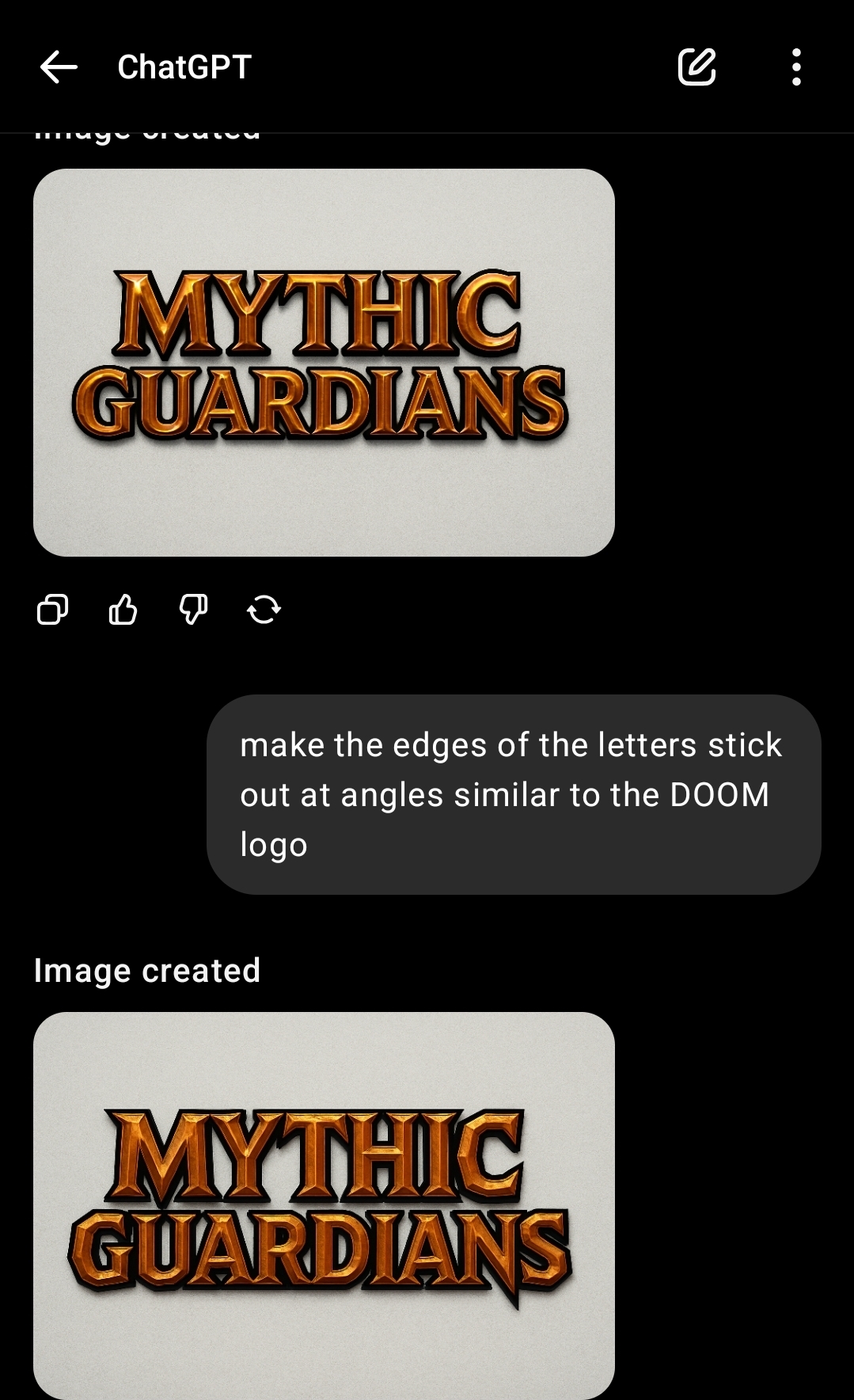Give the response a thumbs down
The height and width of the screenshot is (1400, 854).
[x=193, y=610]
